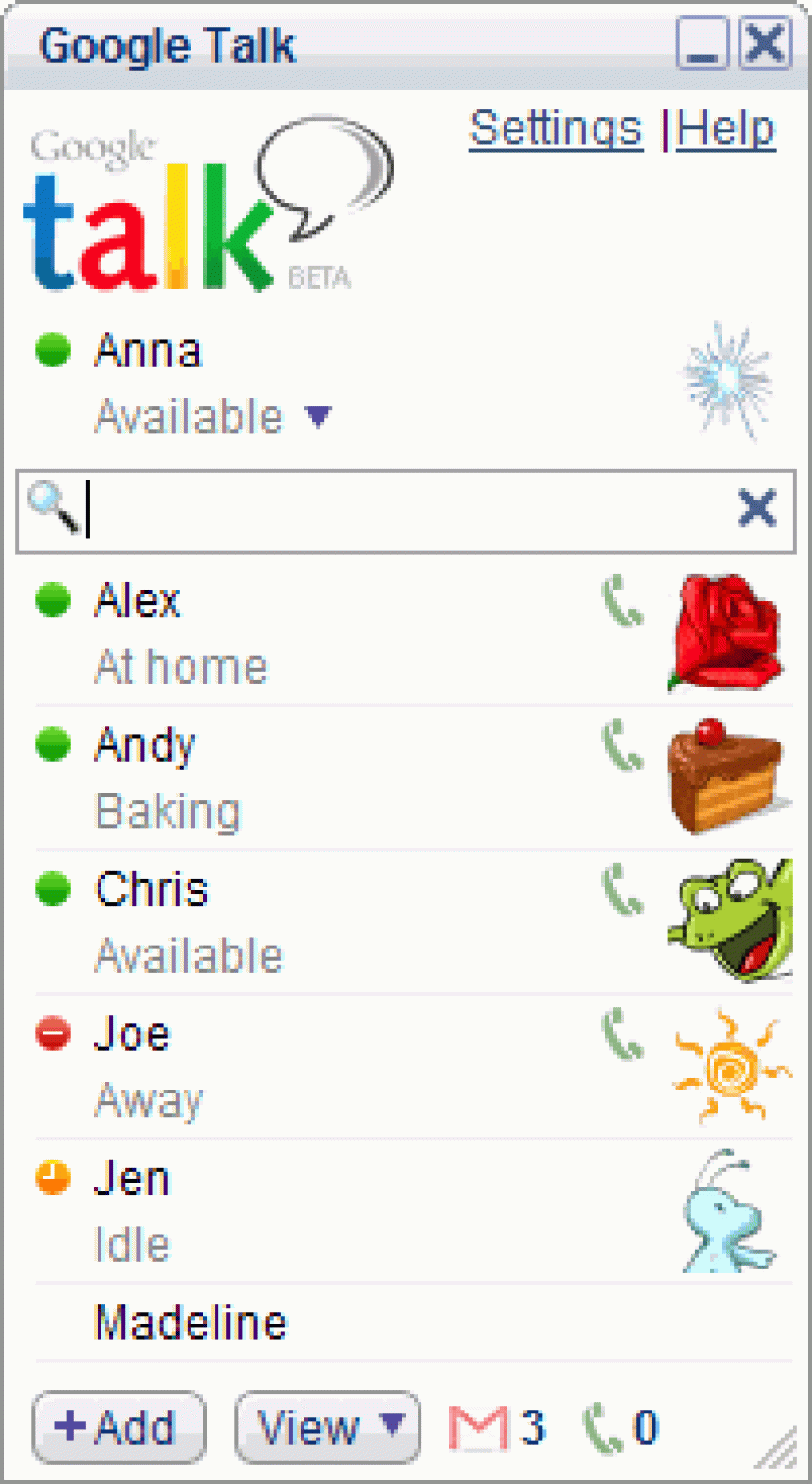Open missed calls phone icon
Image resolution: width=812 pixels, height=1484 pixels.
621,1428
